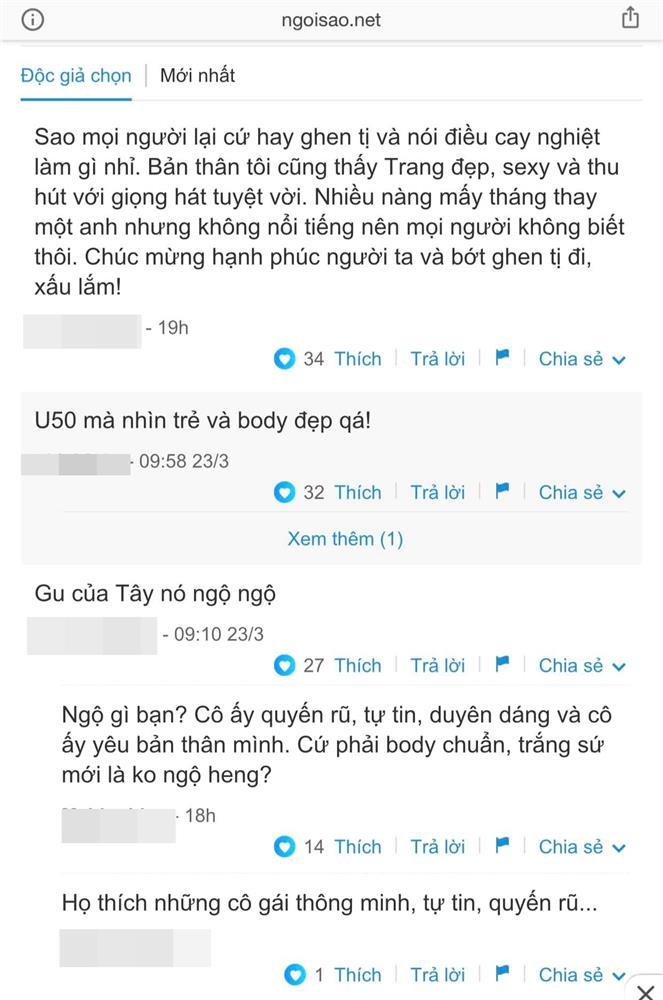
Task: Switch to the Mới nhất tab
Action: (x=197, y=75)
